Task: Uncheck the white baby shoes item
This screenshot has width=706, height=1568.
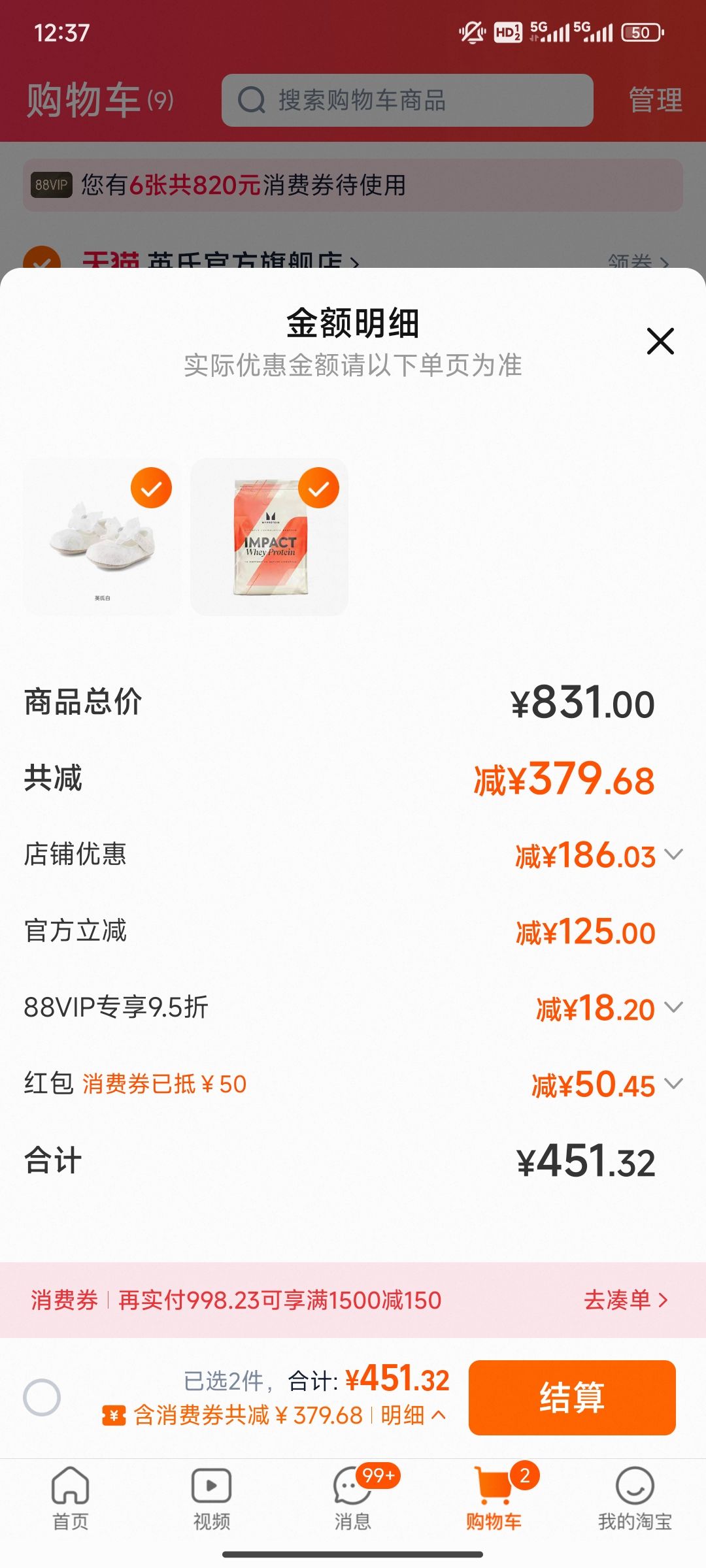Action: pos(151,488)
